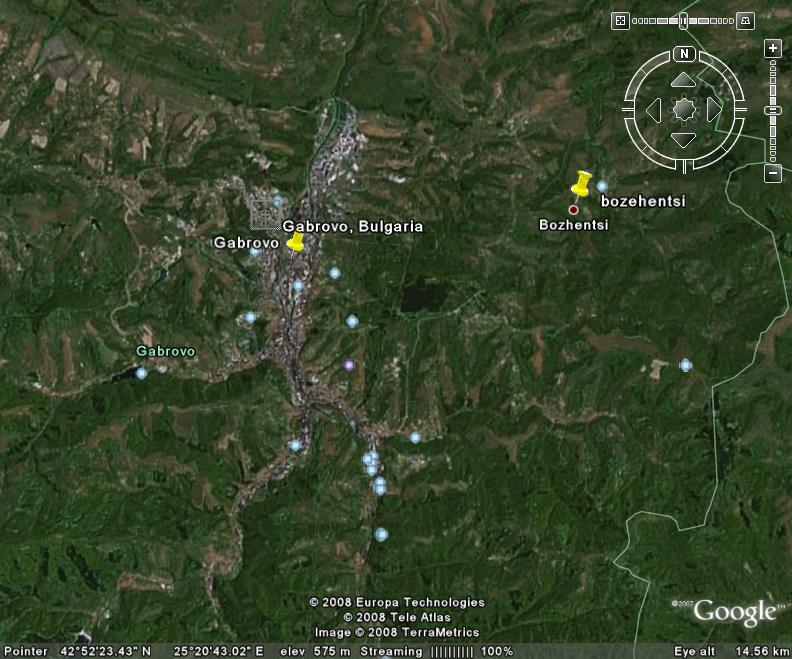Open the Bozhentsi red dot place marker
792x659 pixels.
pos(573,209)
